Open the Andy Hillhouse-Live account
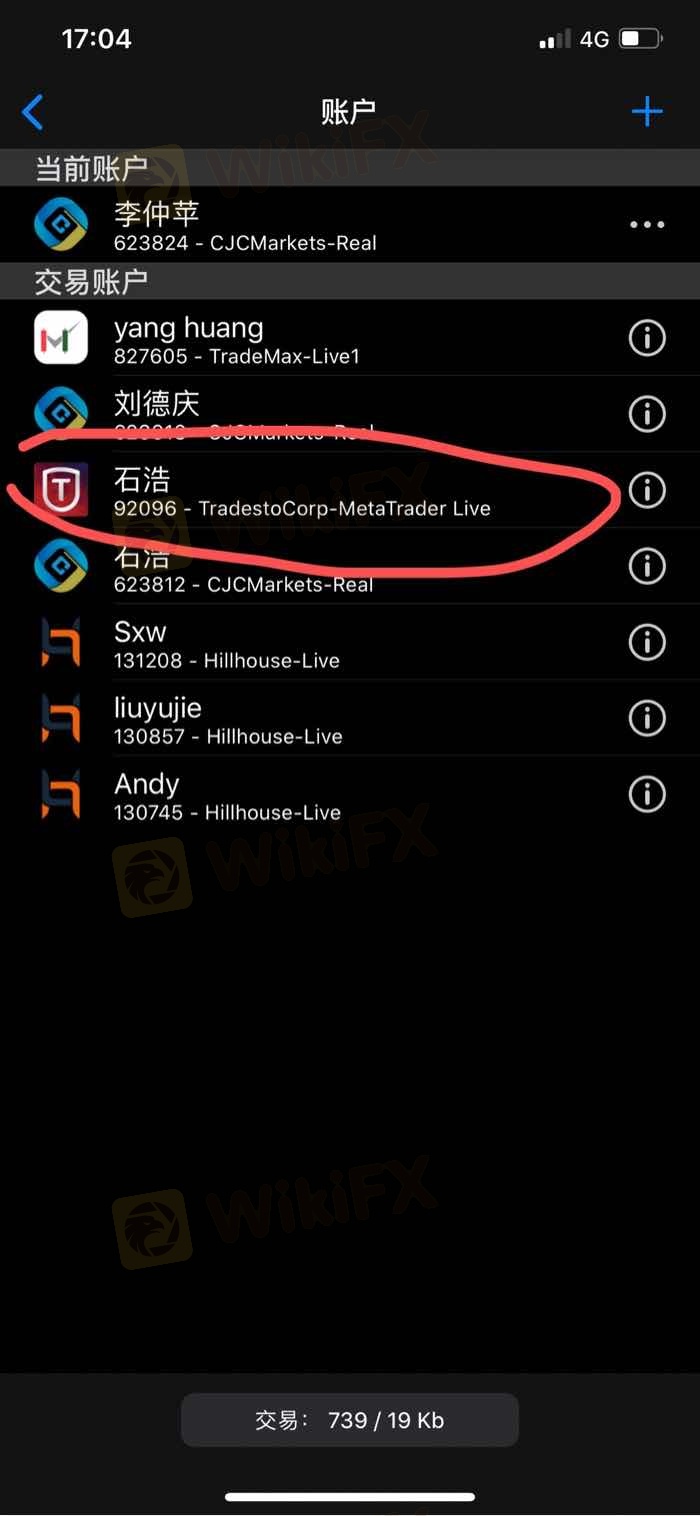This screenshot has width=700, height=1516. pyautogui.click(x=300, y=795)
